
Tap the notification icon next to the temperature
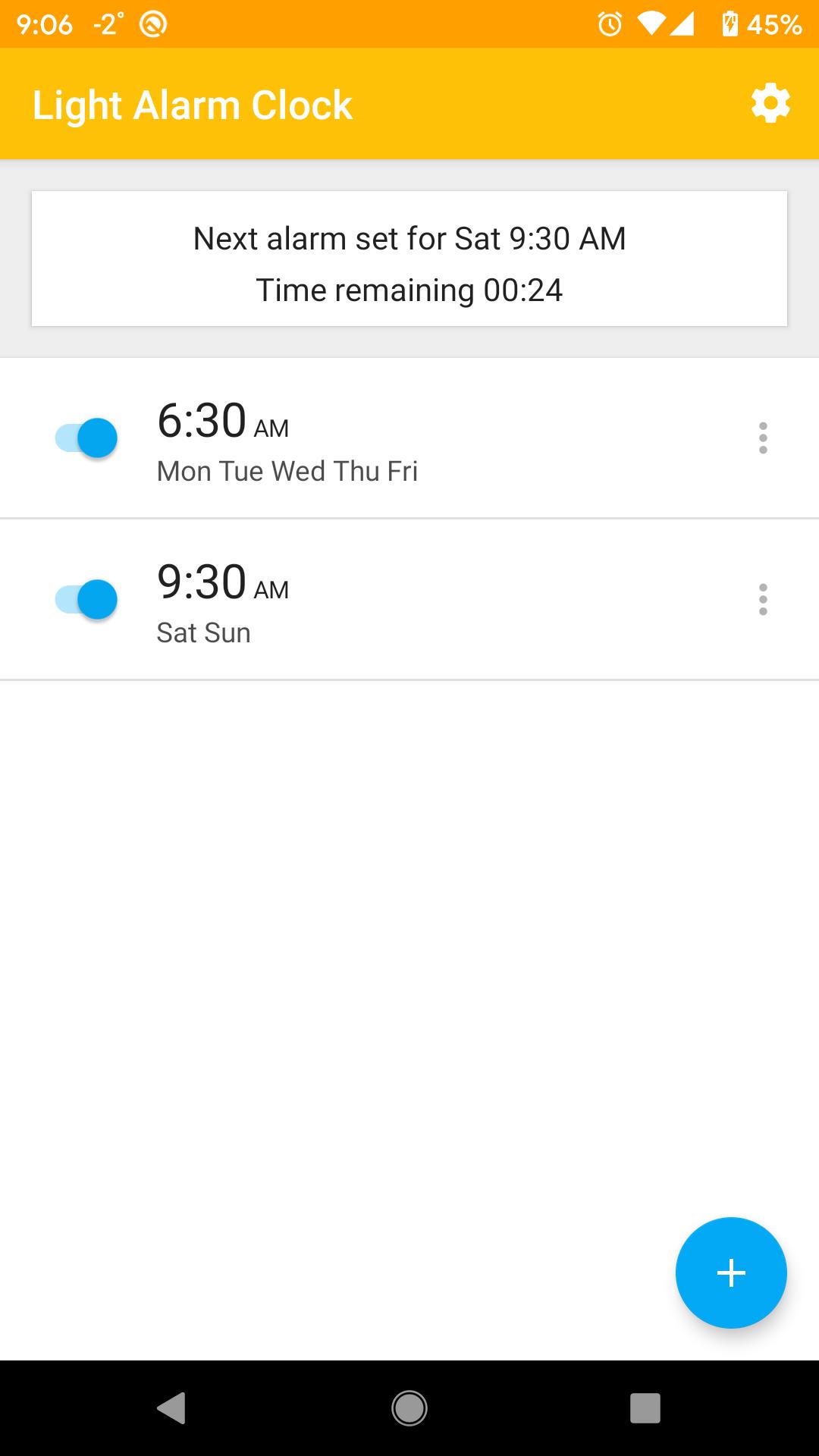coord(150,25)
